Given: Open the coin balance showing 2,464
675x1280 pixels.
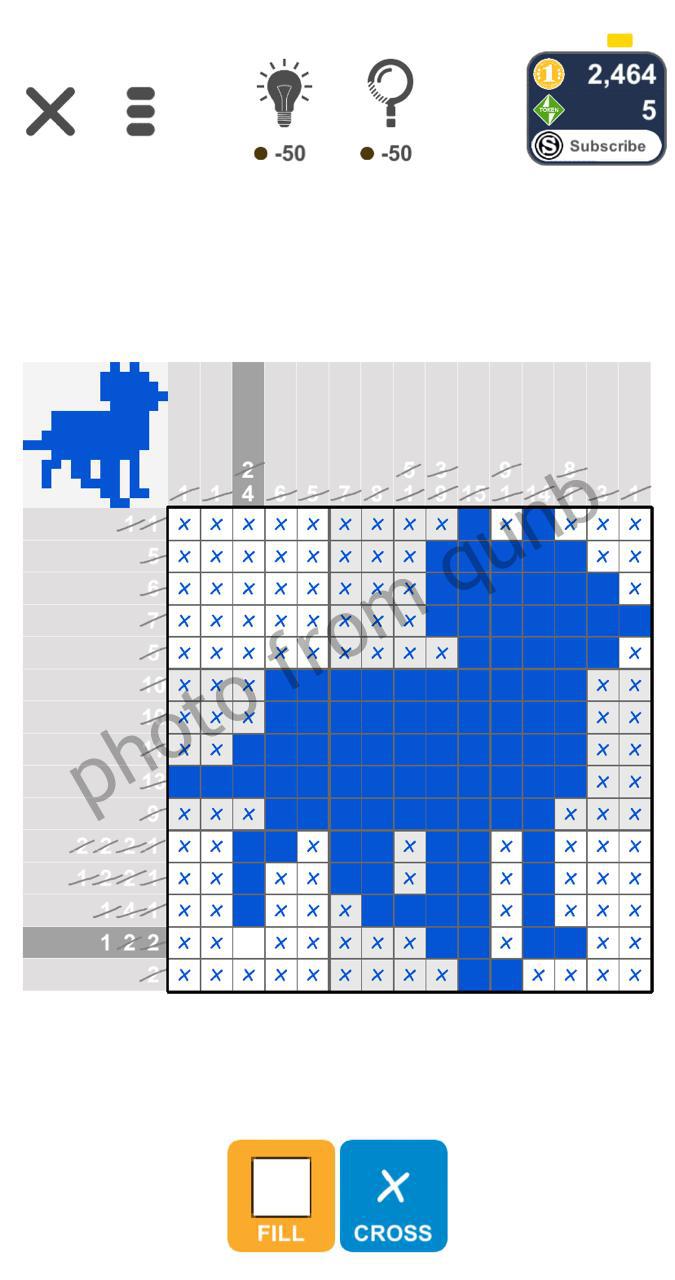Looking at the screenshot, I should [597, 75].
